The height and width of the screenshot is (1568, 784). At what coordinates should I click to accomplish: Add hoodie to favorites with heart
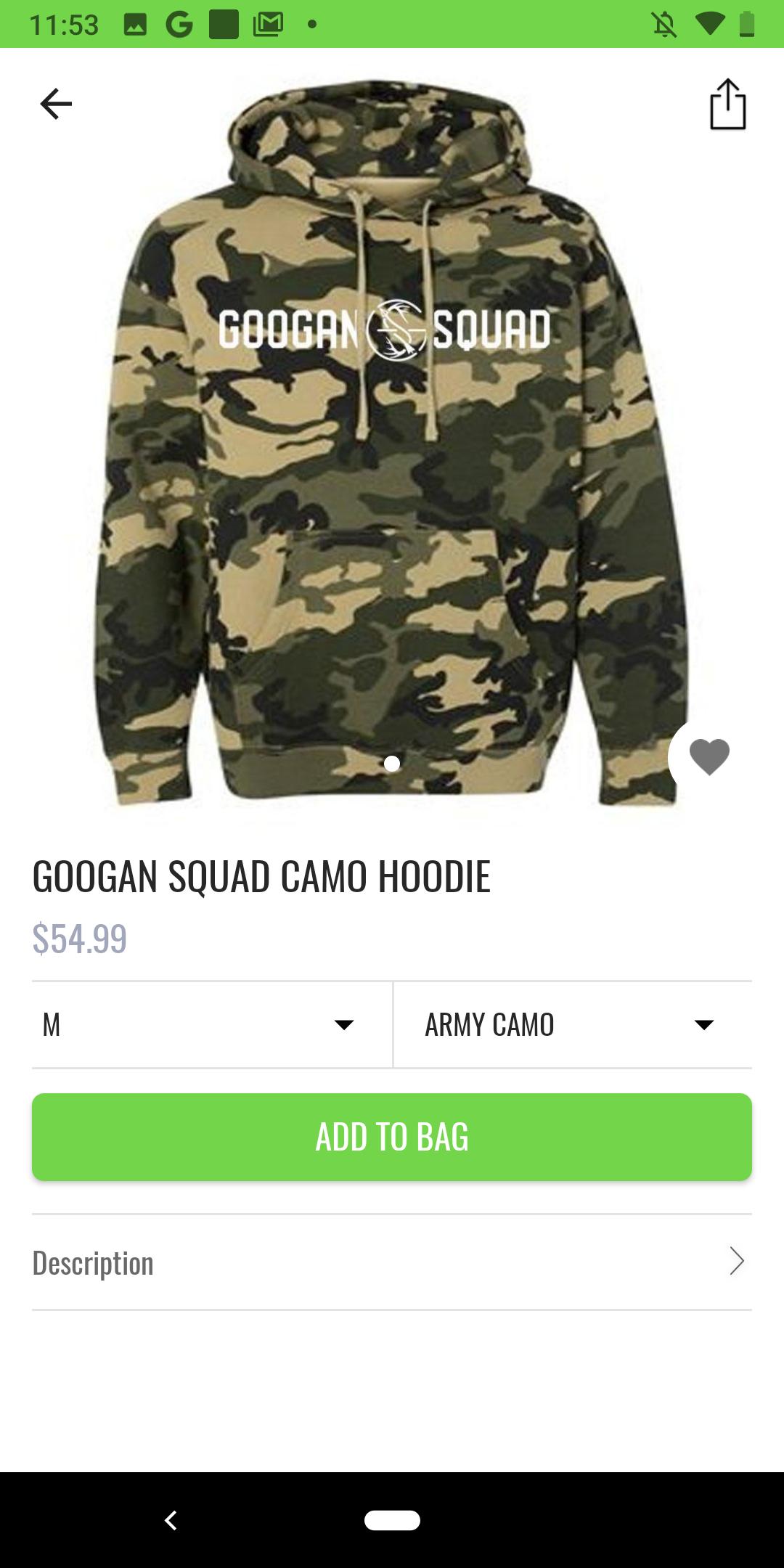pos(709,756)
